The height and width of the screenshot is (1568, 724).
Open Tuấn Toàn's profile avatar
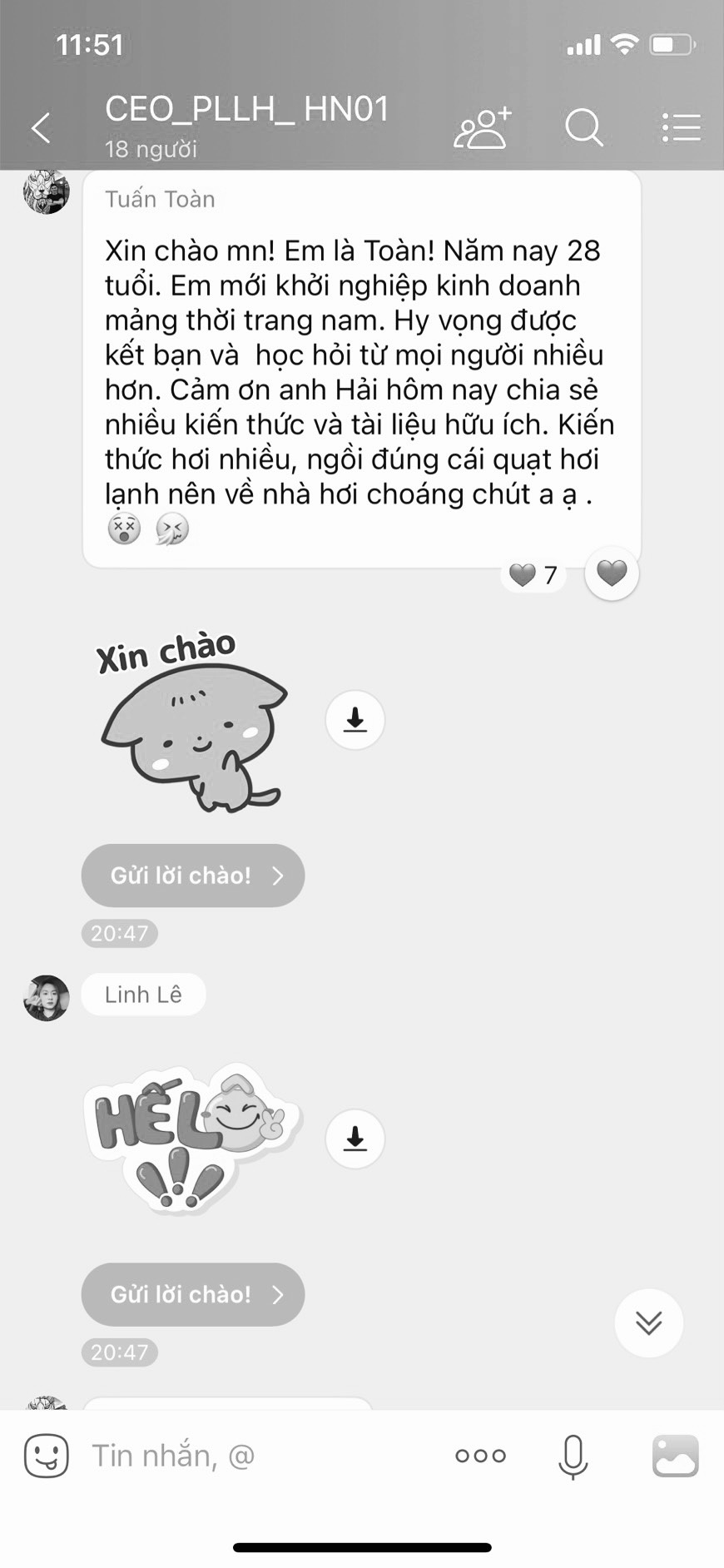pyautogui.click(x=46, y=192)
